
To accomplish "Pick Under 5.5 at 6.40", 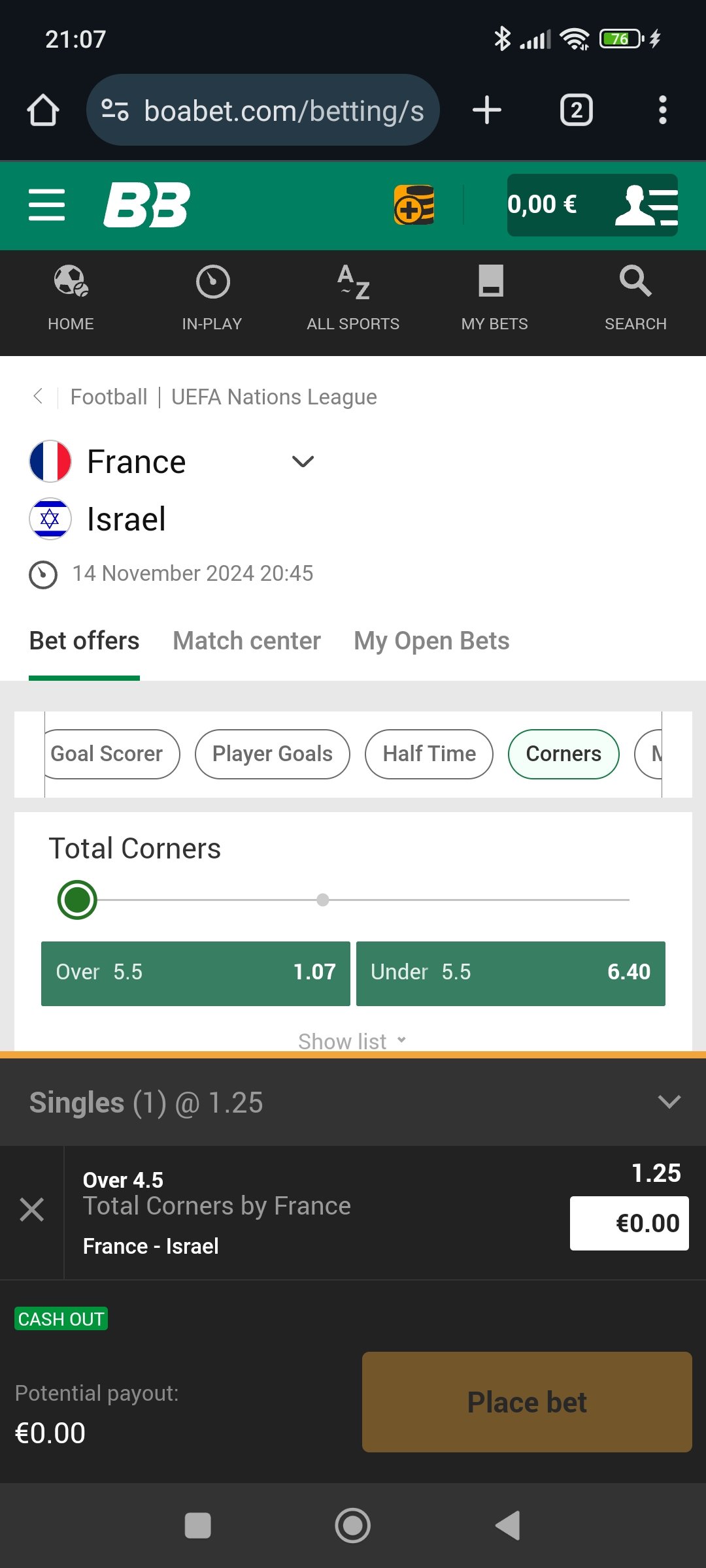I will pos(511,973).
